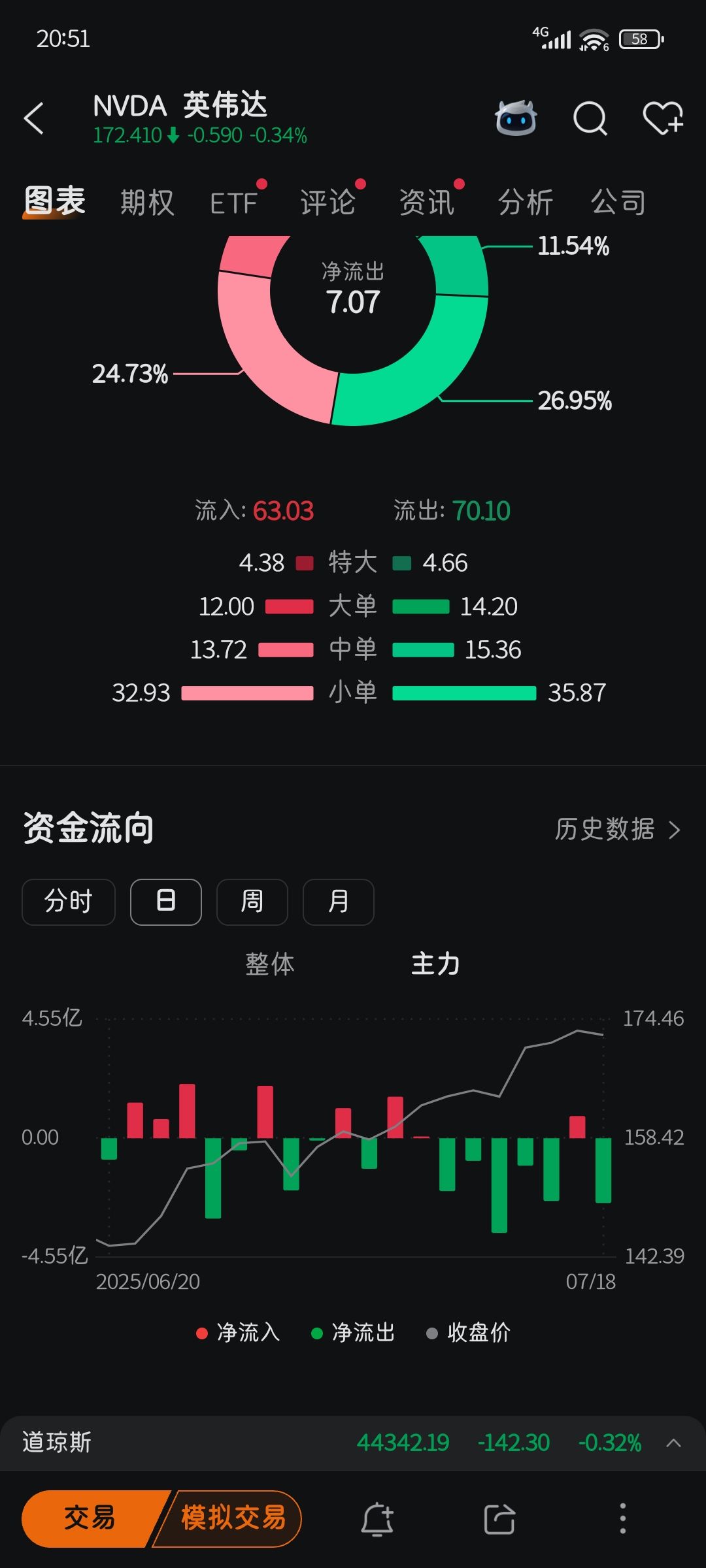Add NVDA to watchlist via heart icon
The width and height of the screenshot is (706, 1568).
point(663,118)
